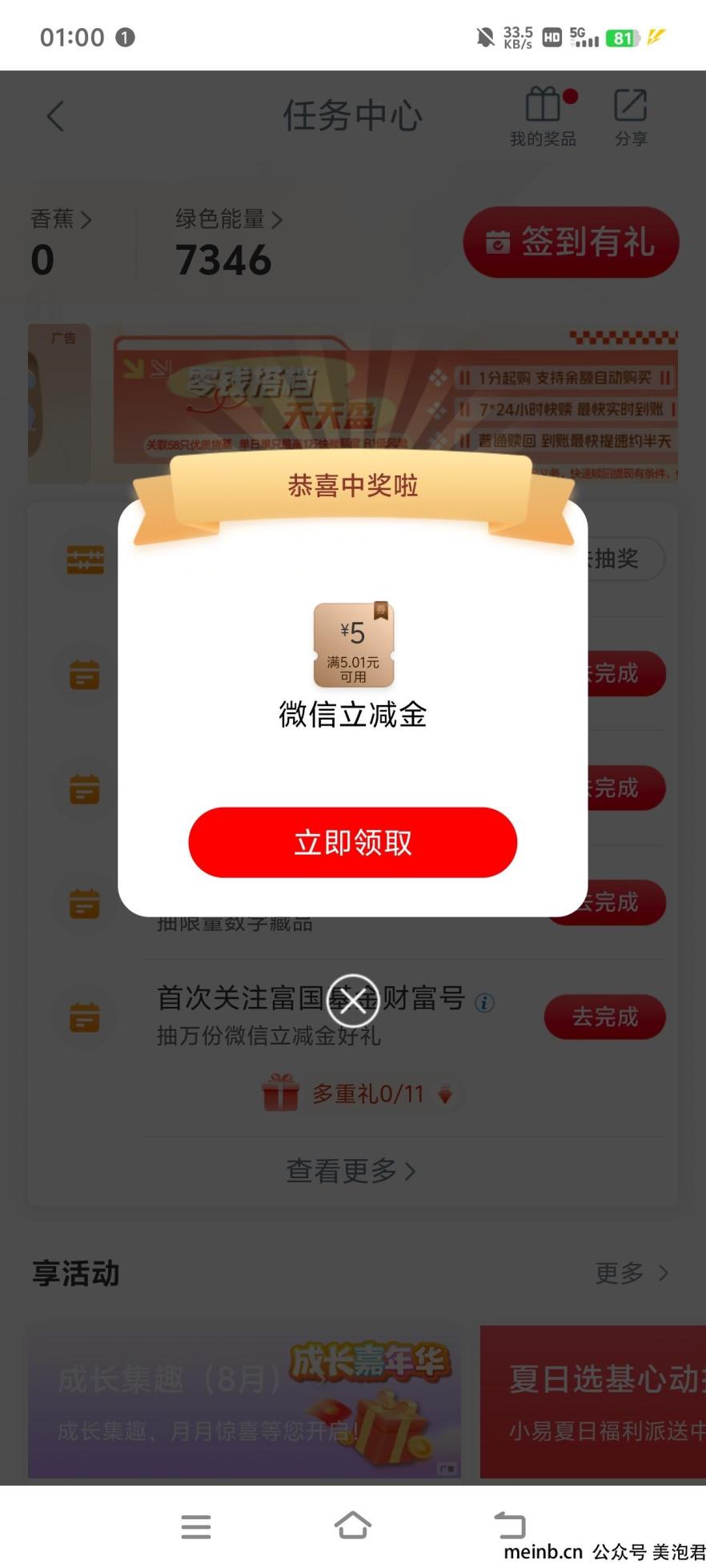Open the recent apps menu
The width and height of the screenshot is (706, 1568).
[196, 1526]
